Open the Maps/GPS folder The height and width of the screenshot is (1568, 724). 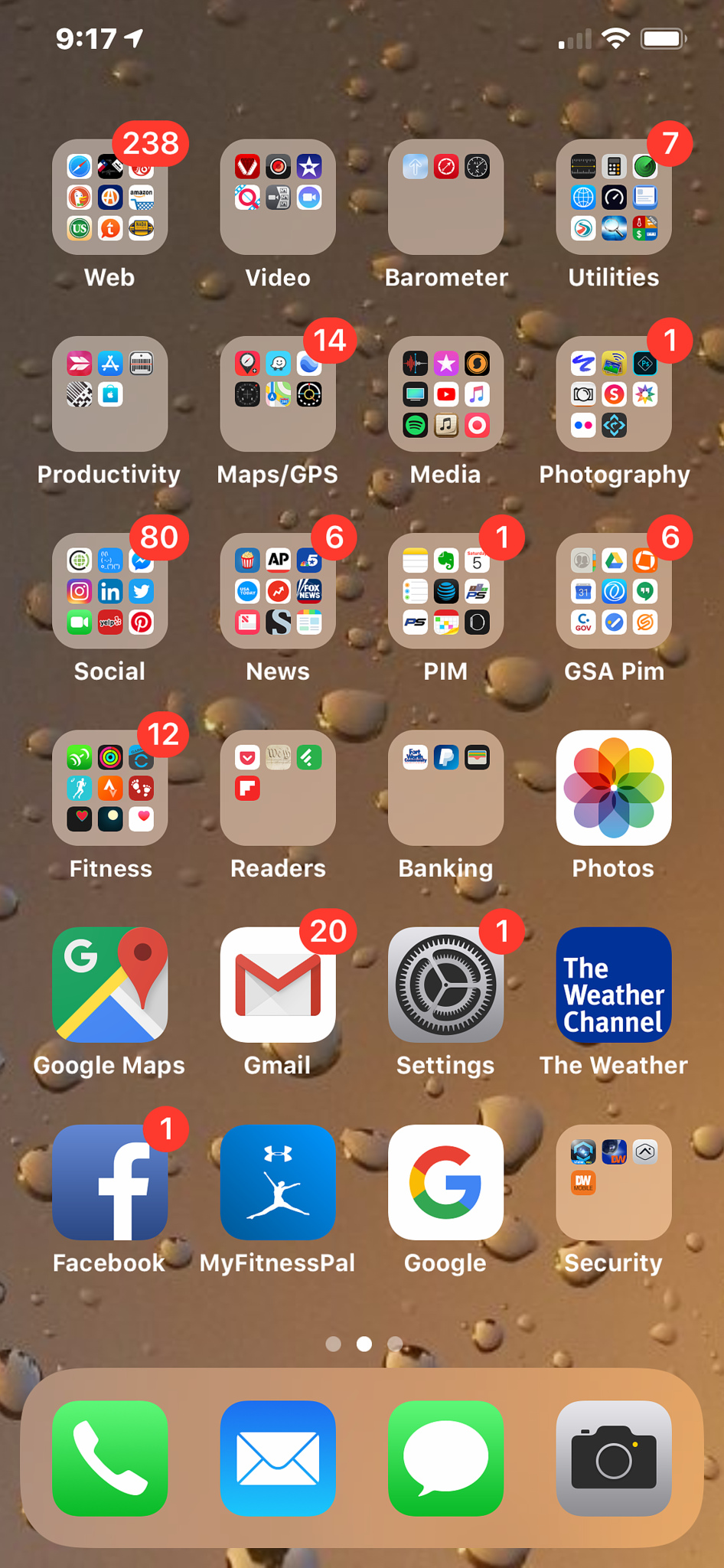pos(278,394)
